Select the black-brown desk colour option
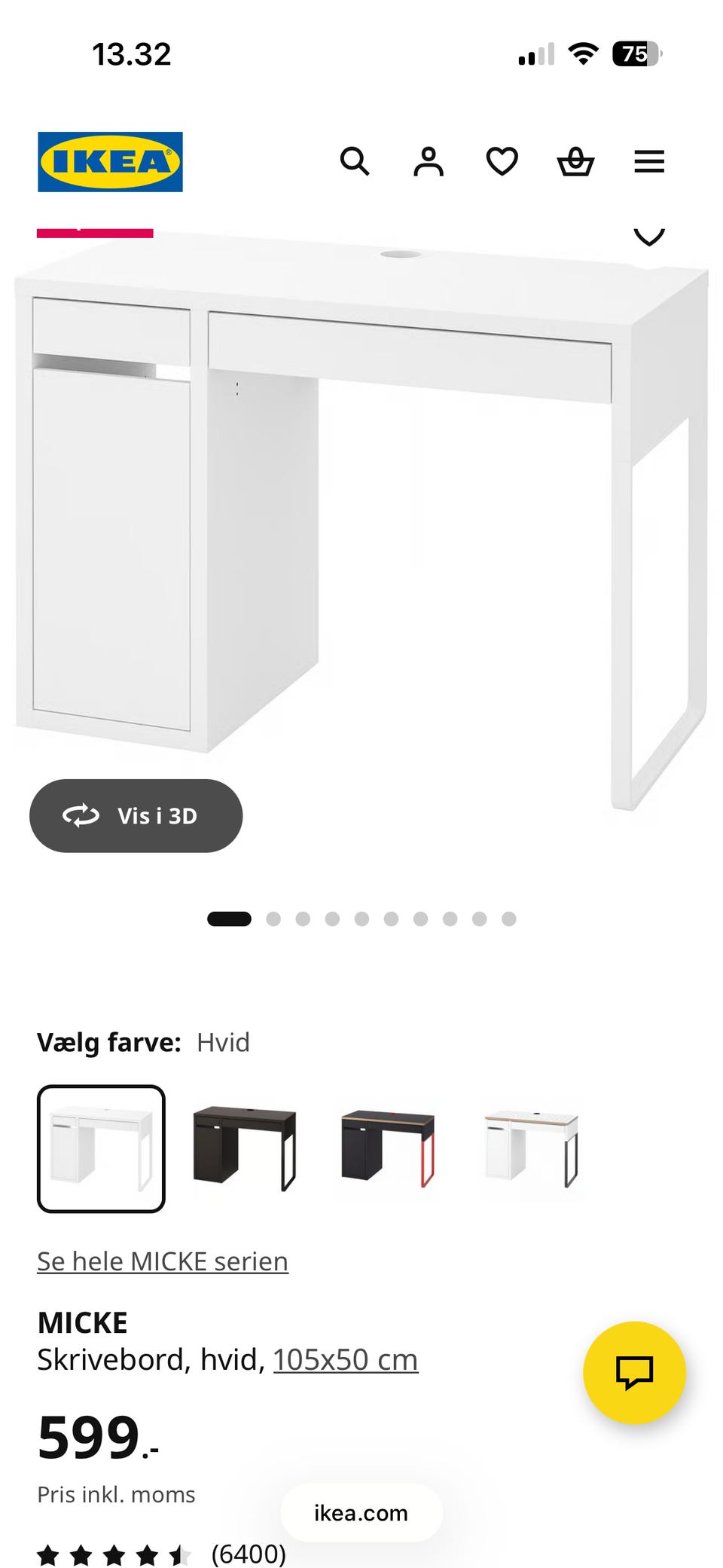723x1568 pixels. (x=244, y=1148)
